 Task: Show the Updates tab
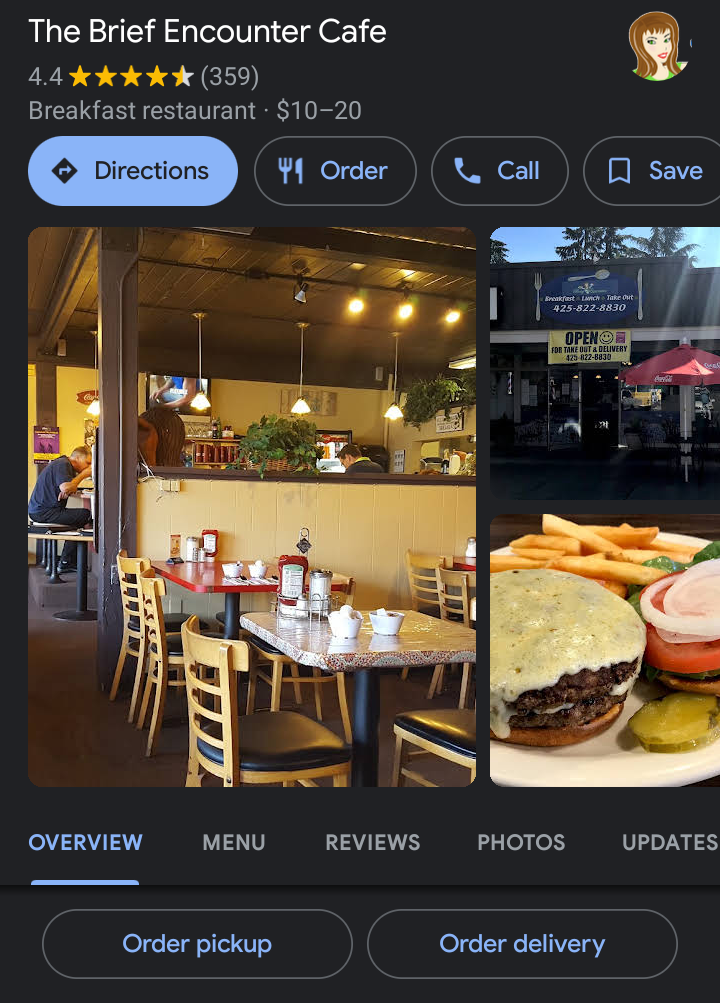[x=669, y=842]
